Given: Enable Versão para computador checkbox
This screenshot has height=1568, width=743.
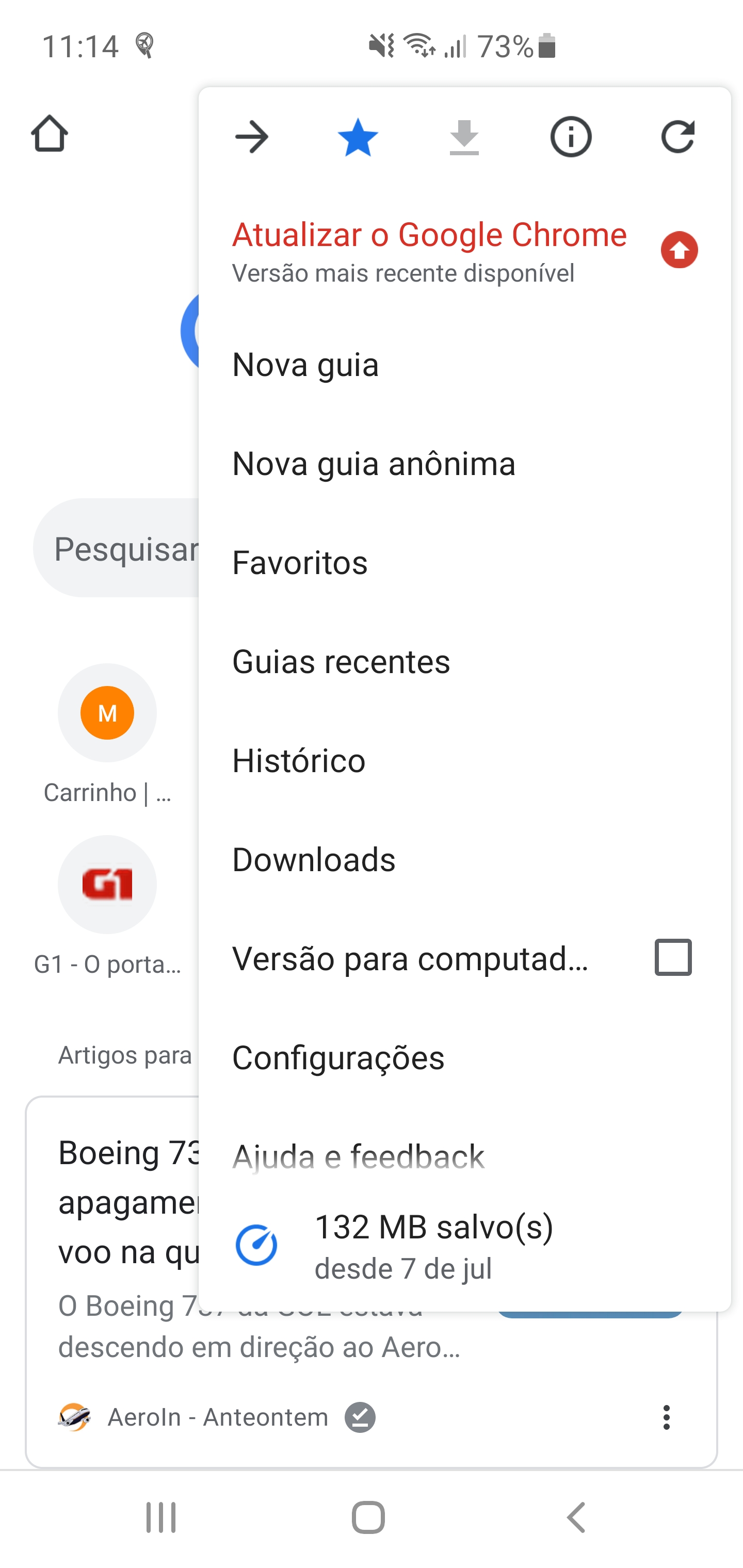Looking at the screenshot, I should [x=673, y=956].
